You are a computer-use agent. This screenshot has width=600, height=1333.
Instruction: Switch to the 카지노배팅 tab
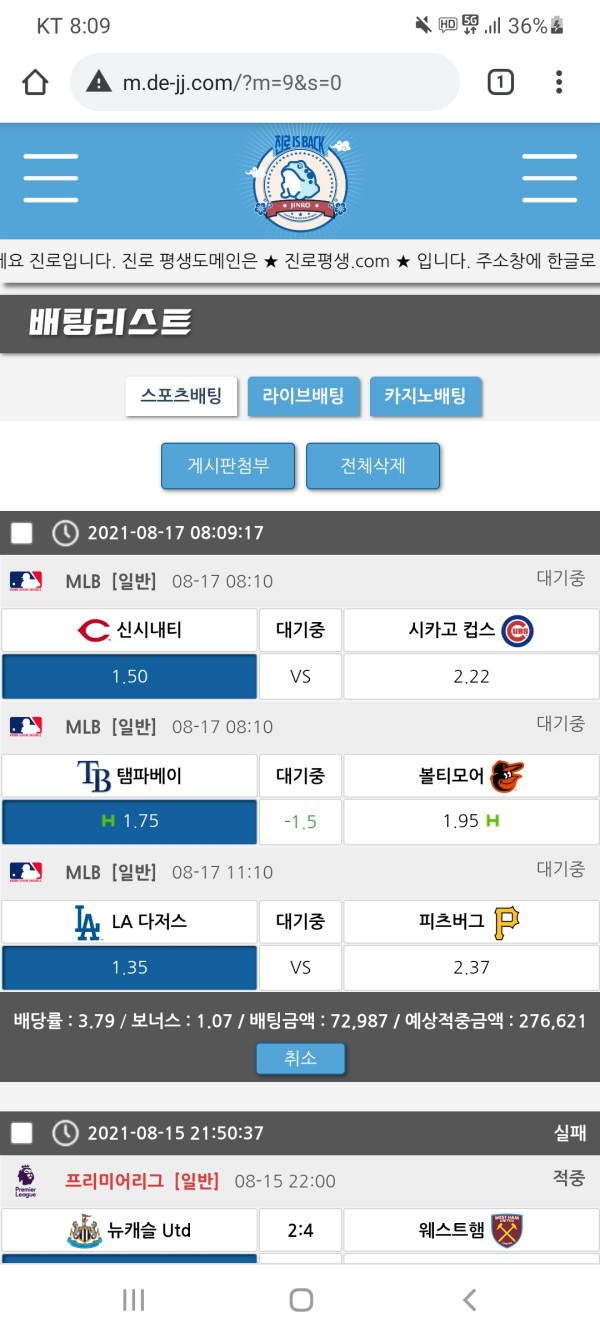click(425, 396)
